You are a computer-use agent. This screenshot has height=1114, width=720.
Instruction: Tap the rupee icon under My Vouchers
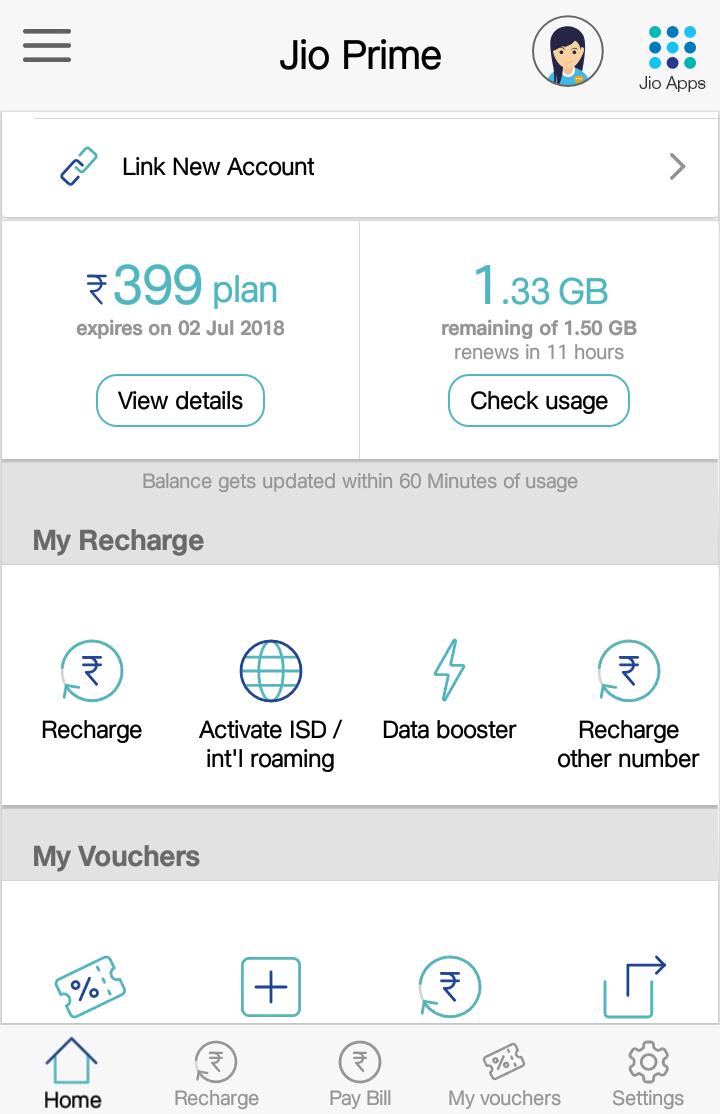449,987
